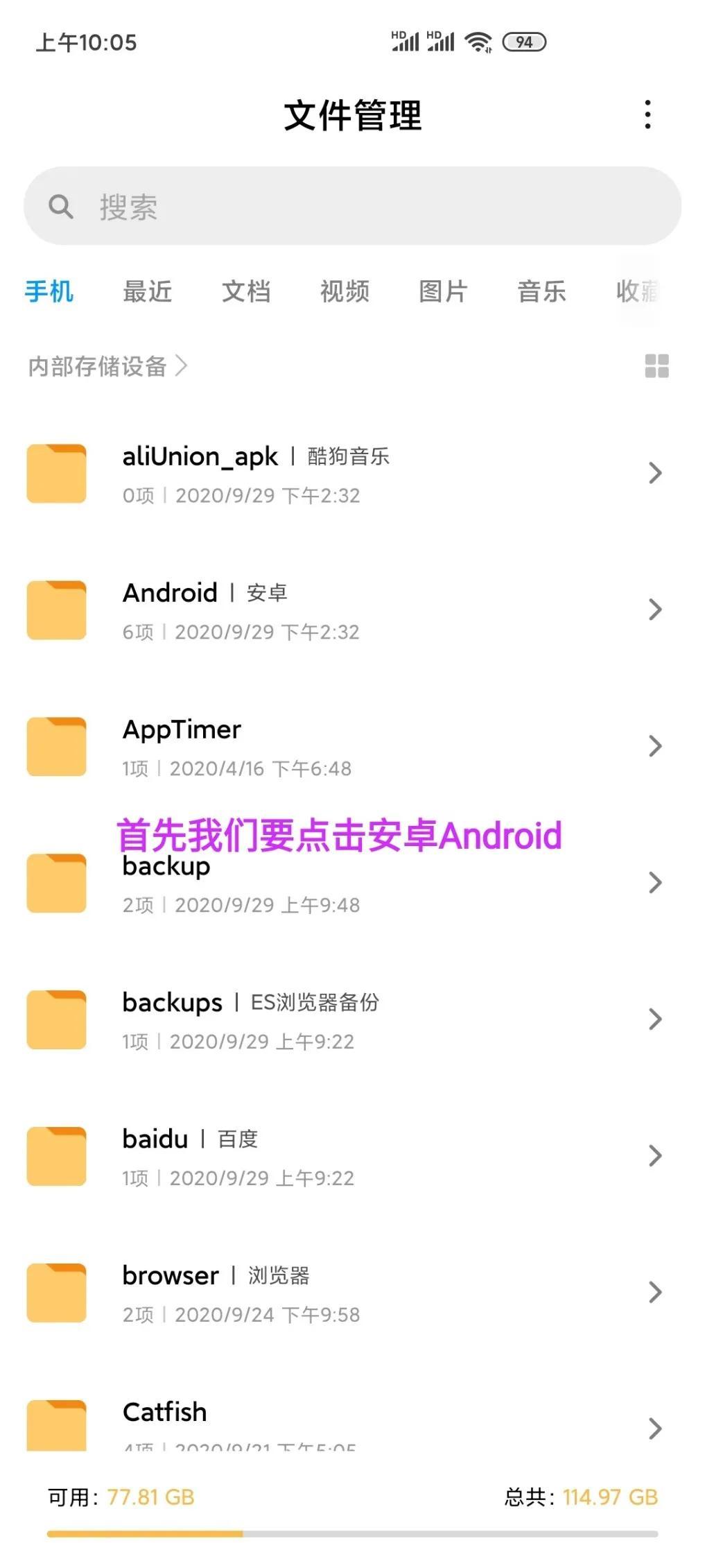Screen dimensions: 705x1568
Task: Open the three-dot overflow menu
Action: click(x=647, y=114)
